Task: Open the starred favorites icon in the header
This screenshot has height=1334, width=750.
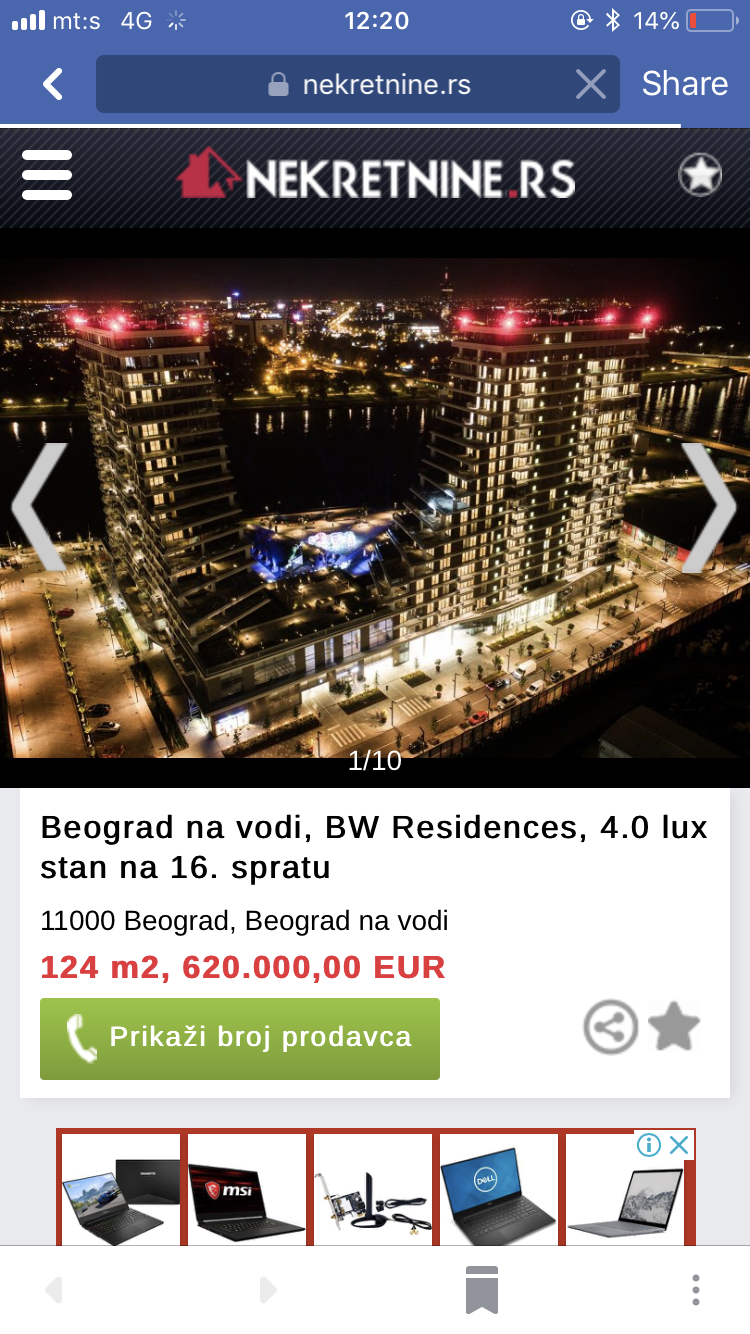Action: [x=700, y=176]
